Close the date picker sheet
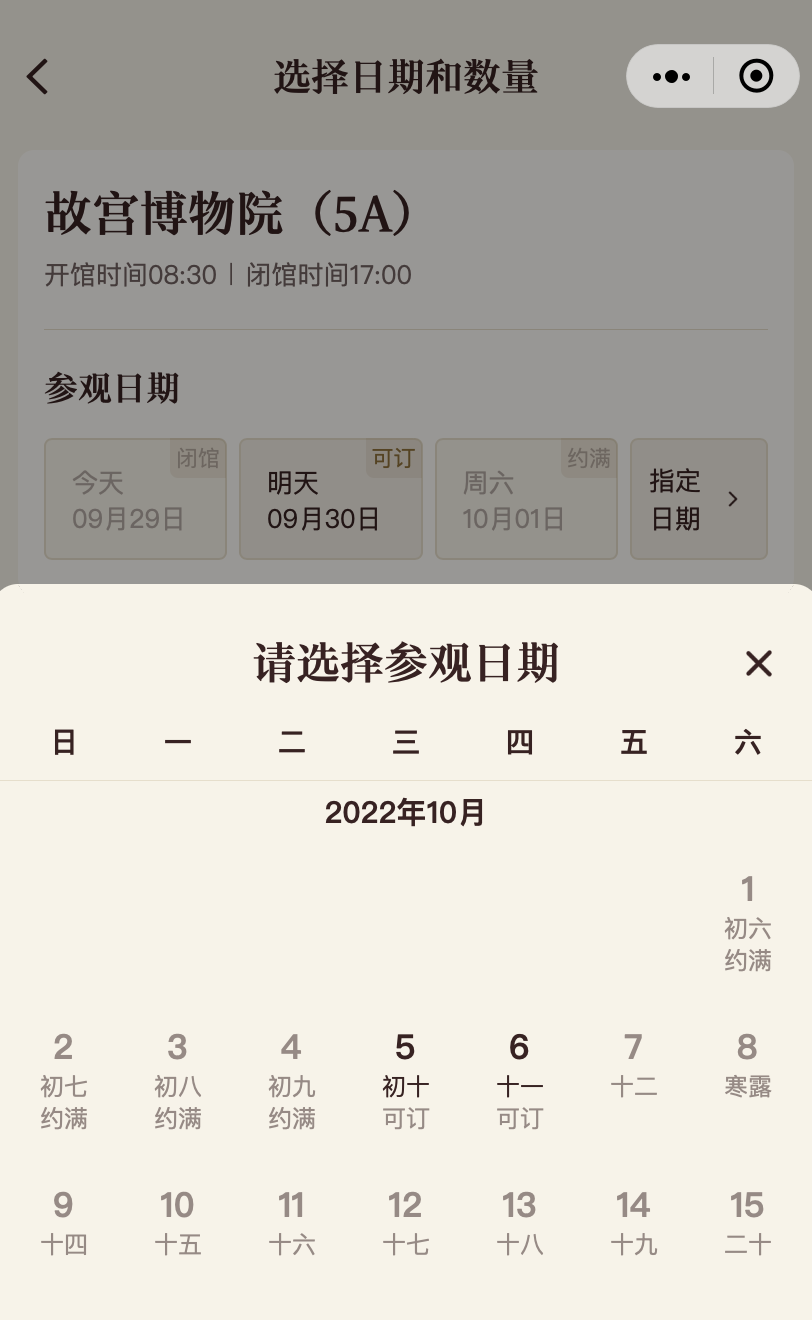This screenshot has width=812, height=1320. [x=758, y=663]
